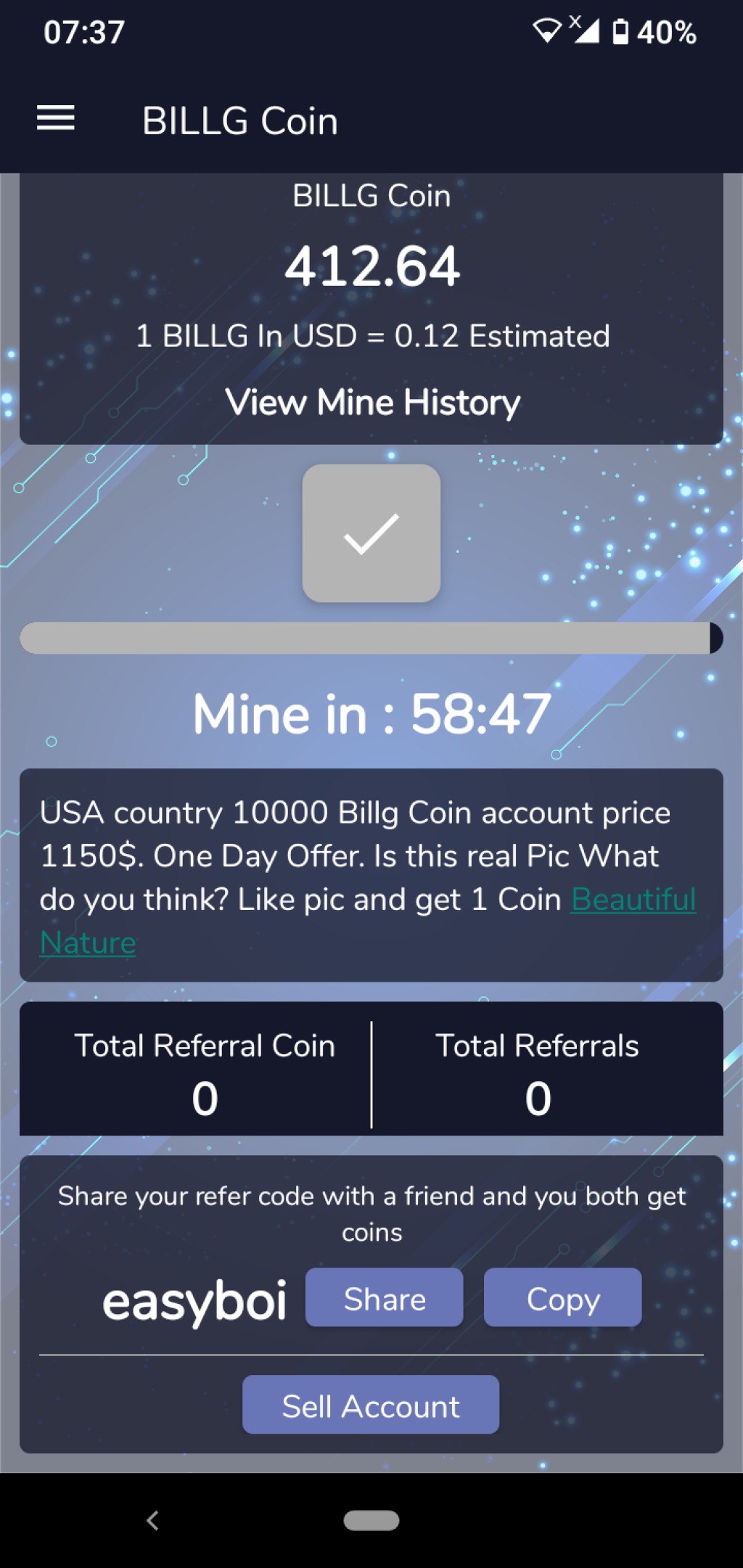Go back with system back arrow
The height and width of the screenshot is (1568, 743).
click(152, 1520)
